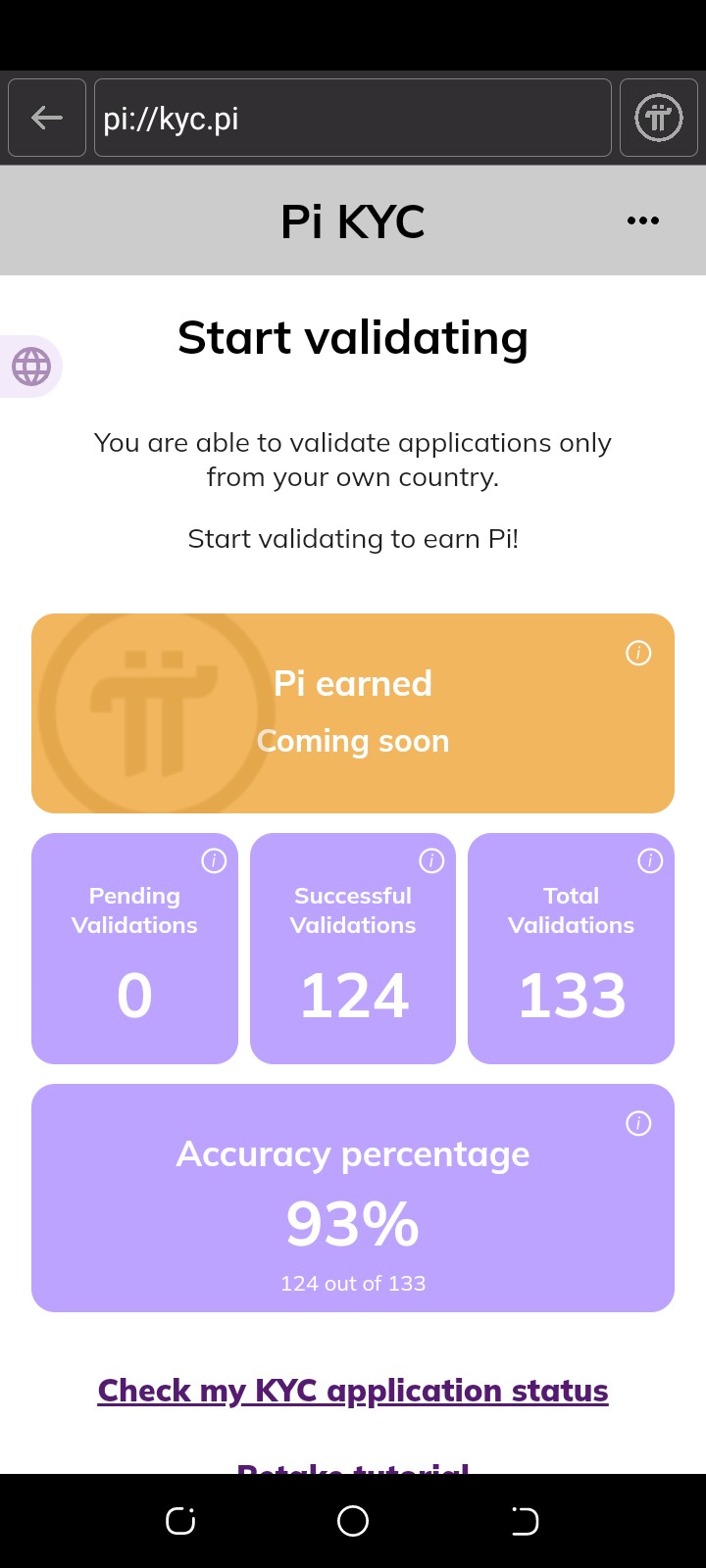Open the system recent apps button
706x1568 pixels.
180,1521
